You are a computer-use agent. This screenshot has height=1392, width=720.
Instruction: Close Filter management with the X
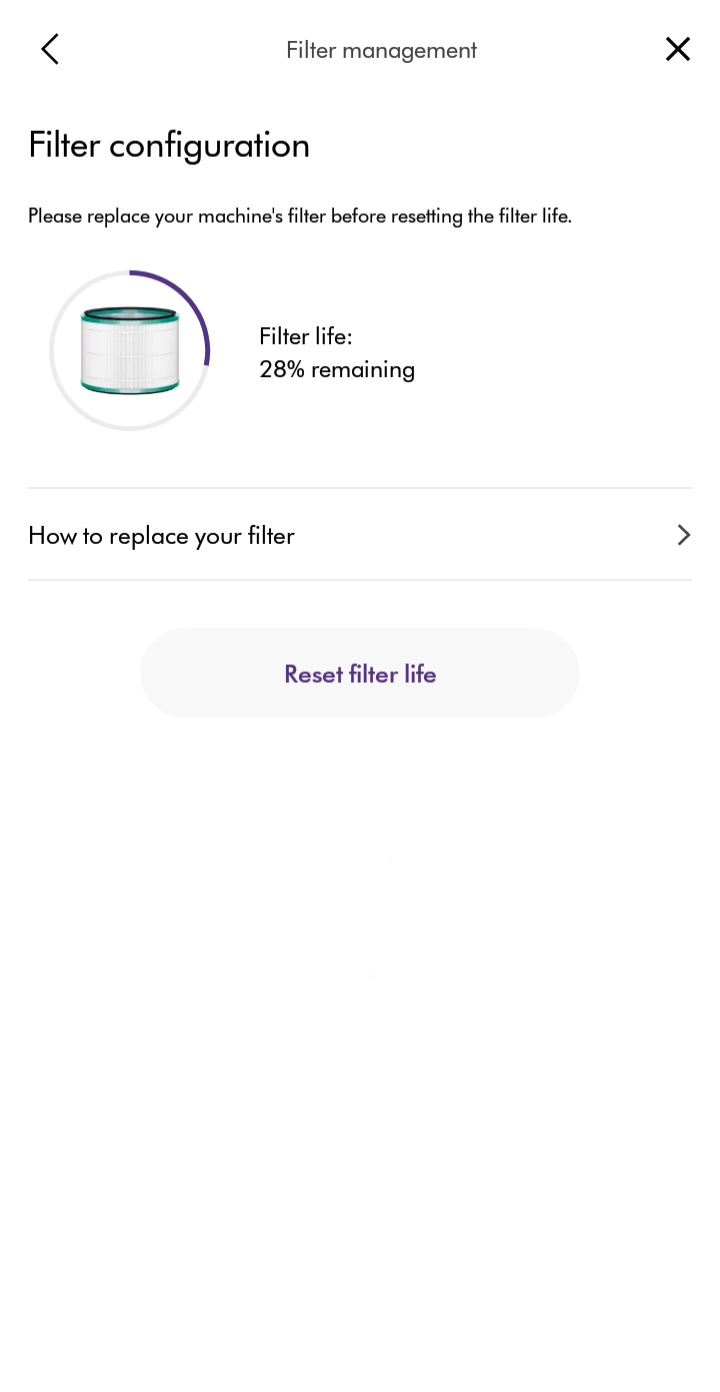[x=677, y=49]
